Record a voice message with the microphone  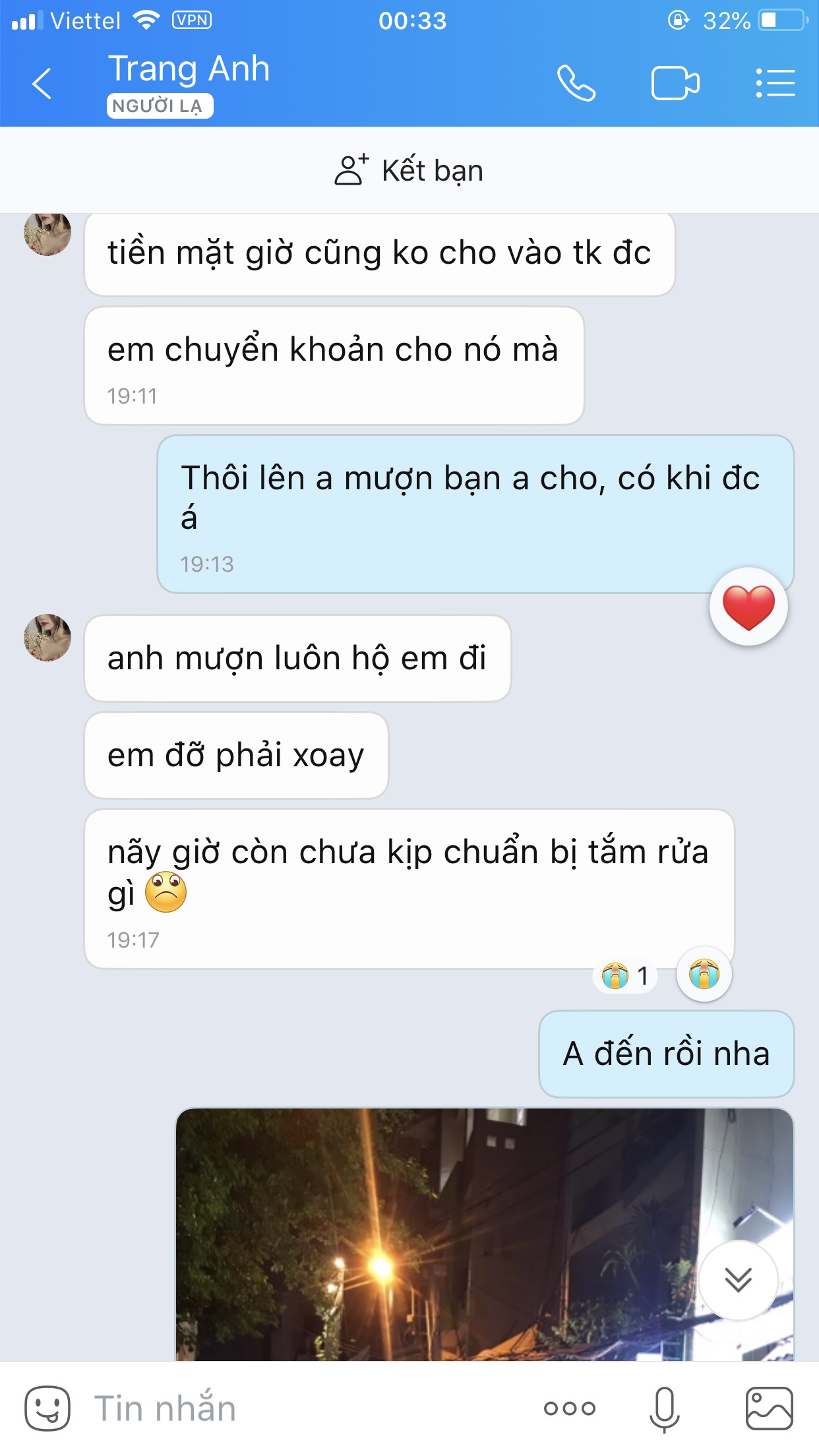tap(664, 1409)
